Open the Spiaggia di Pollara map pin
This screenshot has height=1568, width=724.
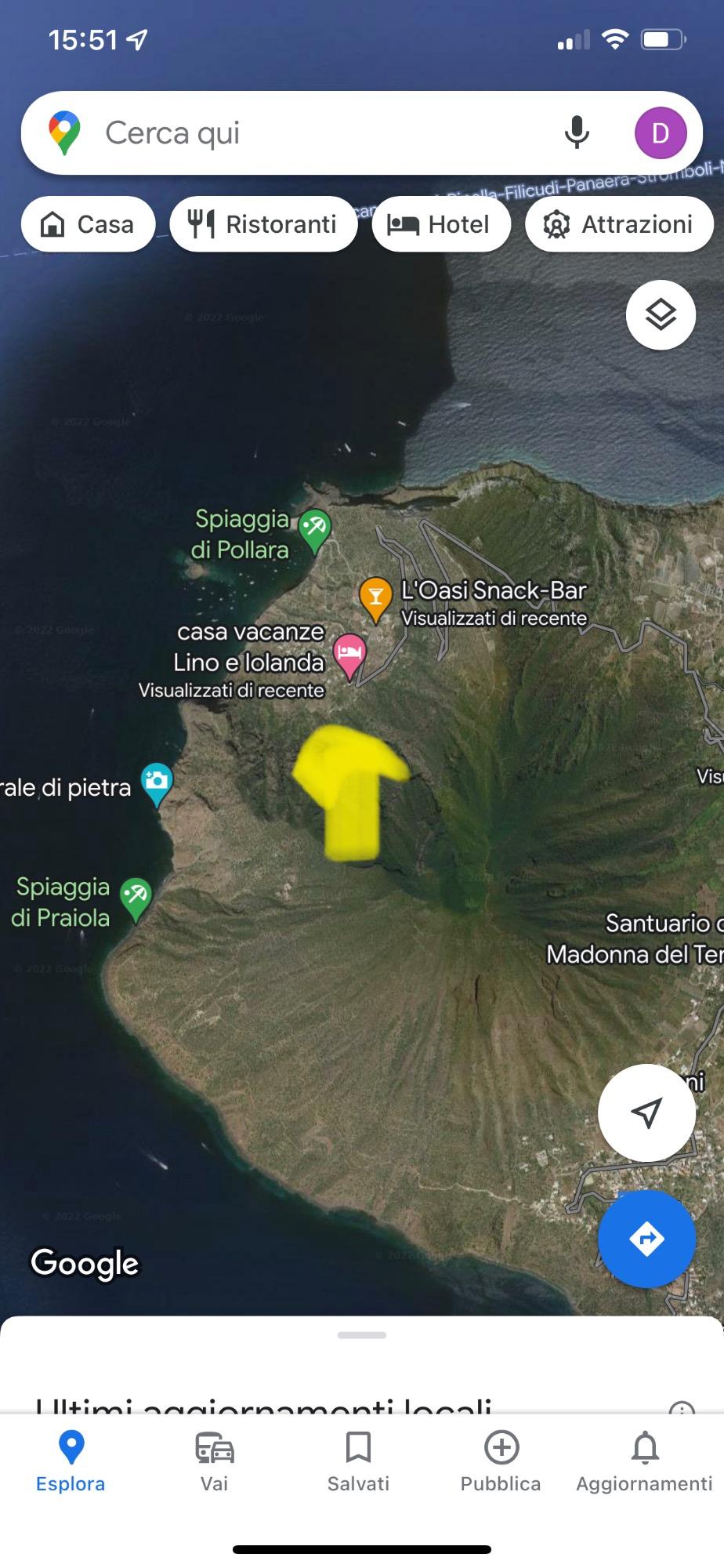[315, 528]
